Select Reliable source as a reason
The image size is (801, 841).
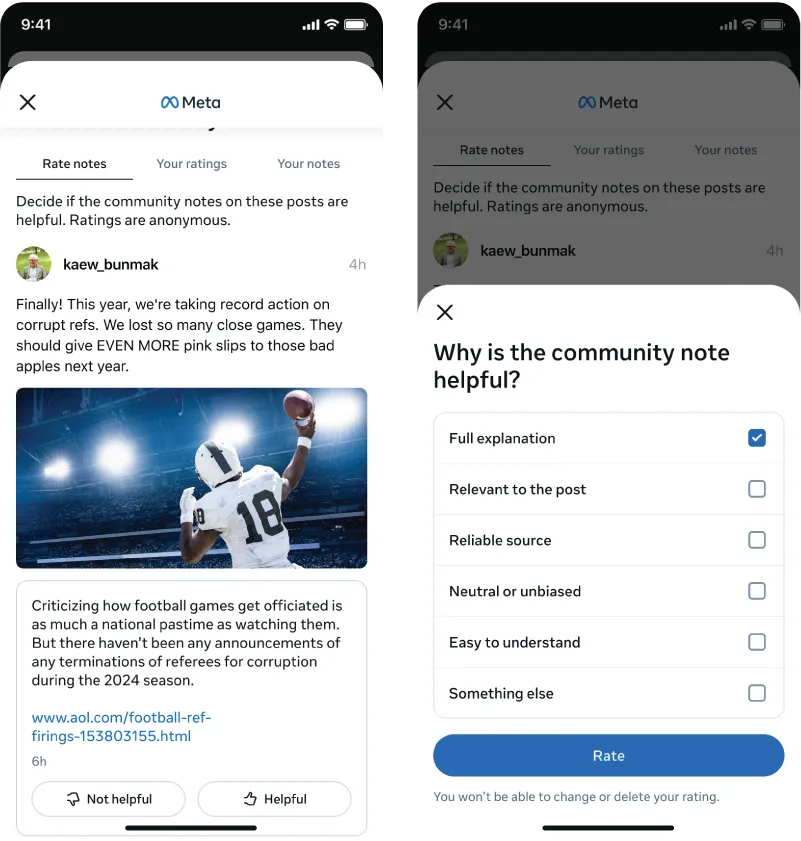[x=756, y=540]
